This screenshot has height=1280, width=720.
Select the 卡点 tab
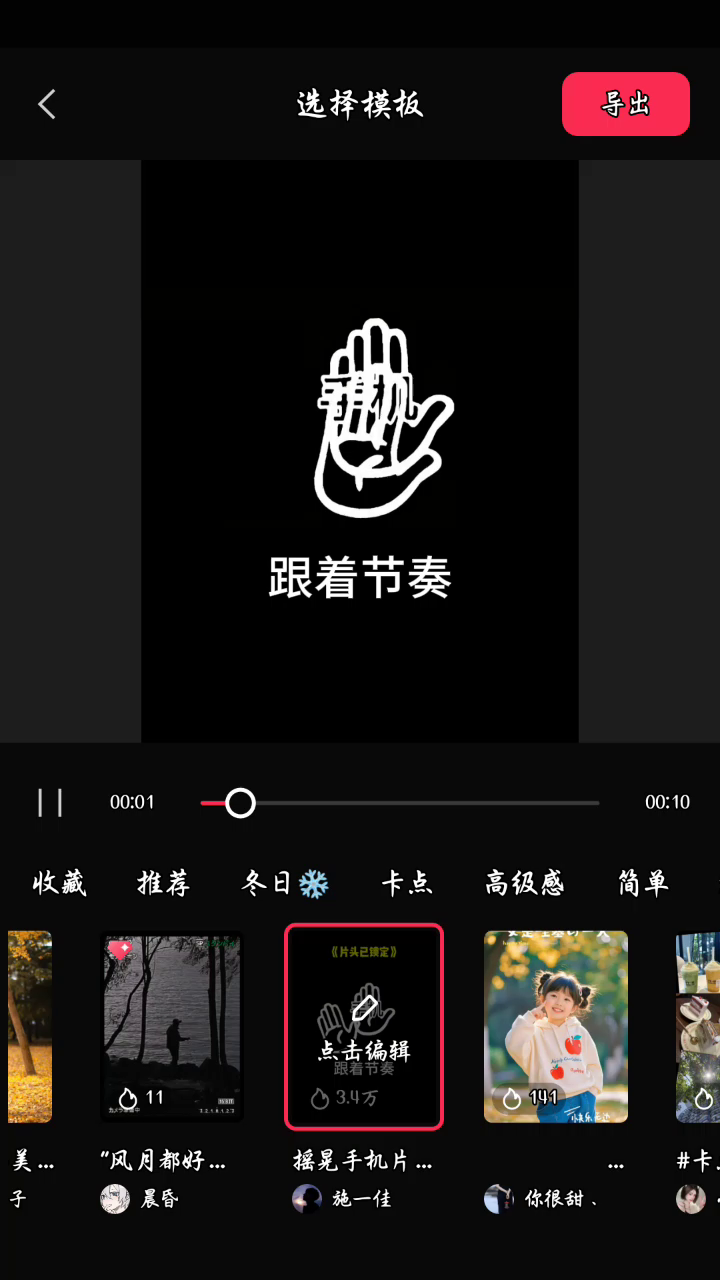point(407,883)
